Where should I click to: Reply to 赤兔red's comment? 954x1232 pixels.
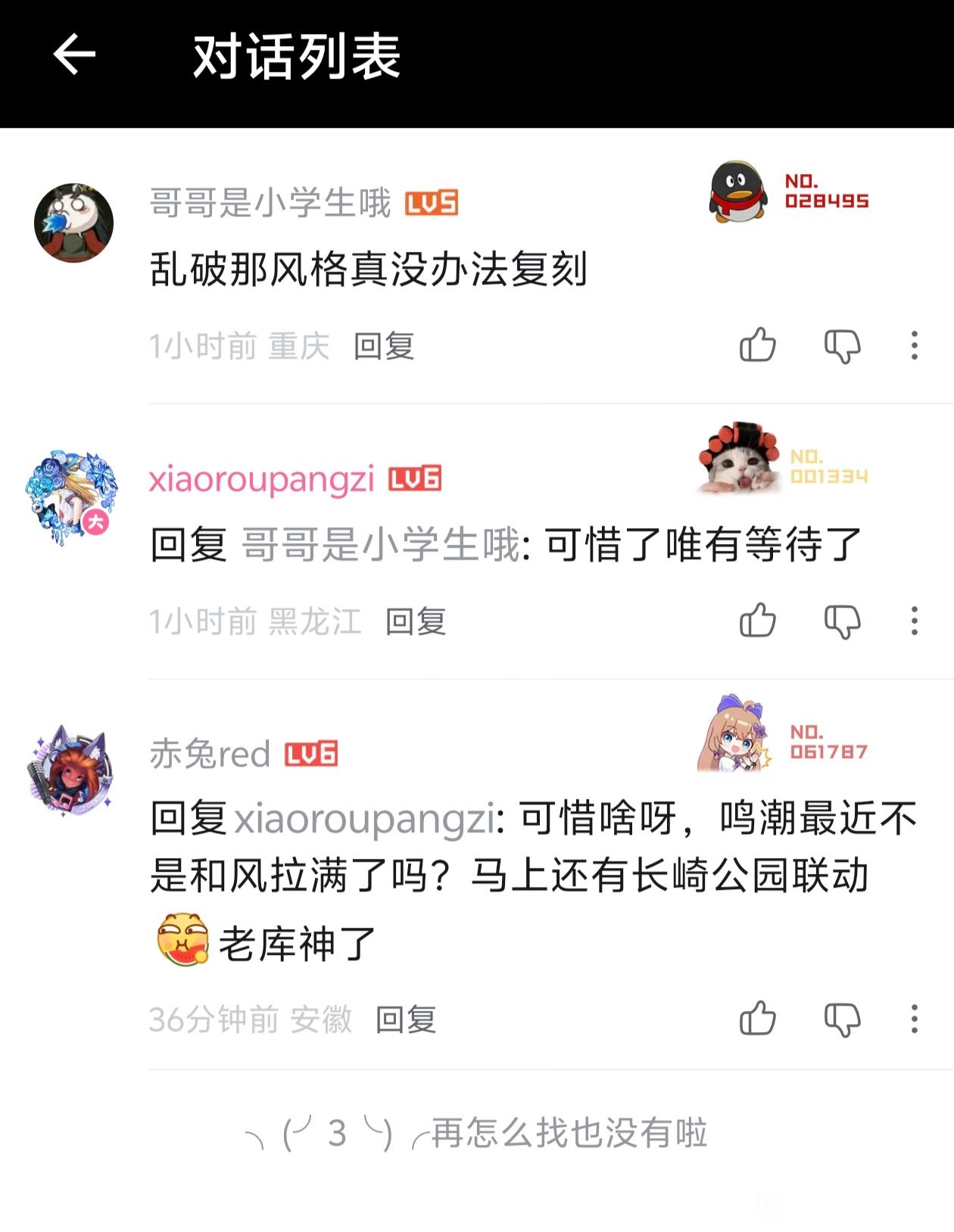[406, 1019]
